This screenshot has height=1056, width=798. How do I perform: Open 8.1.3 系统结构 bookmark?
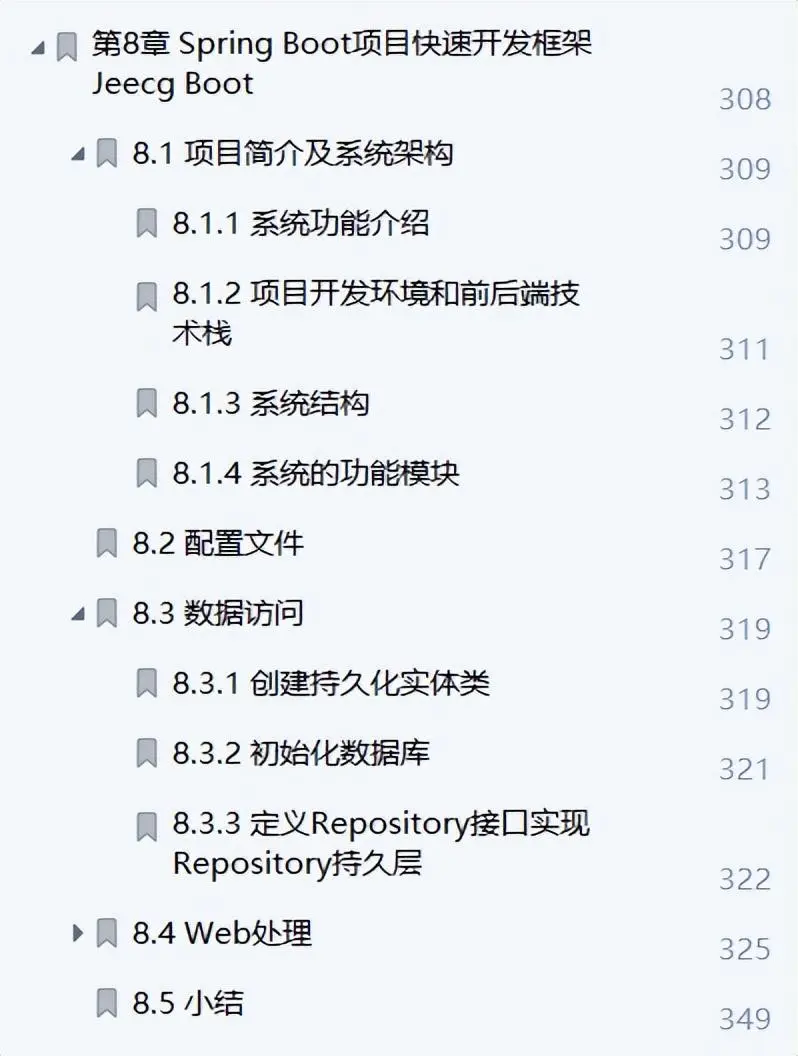tap(270, 403)
